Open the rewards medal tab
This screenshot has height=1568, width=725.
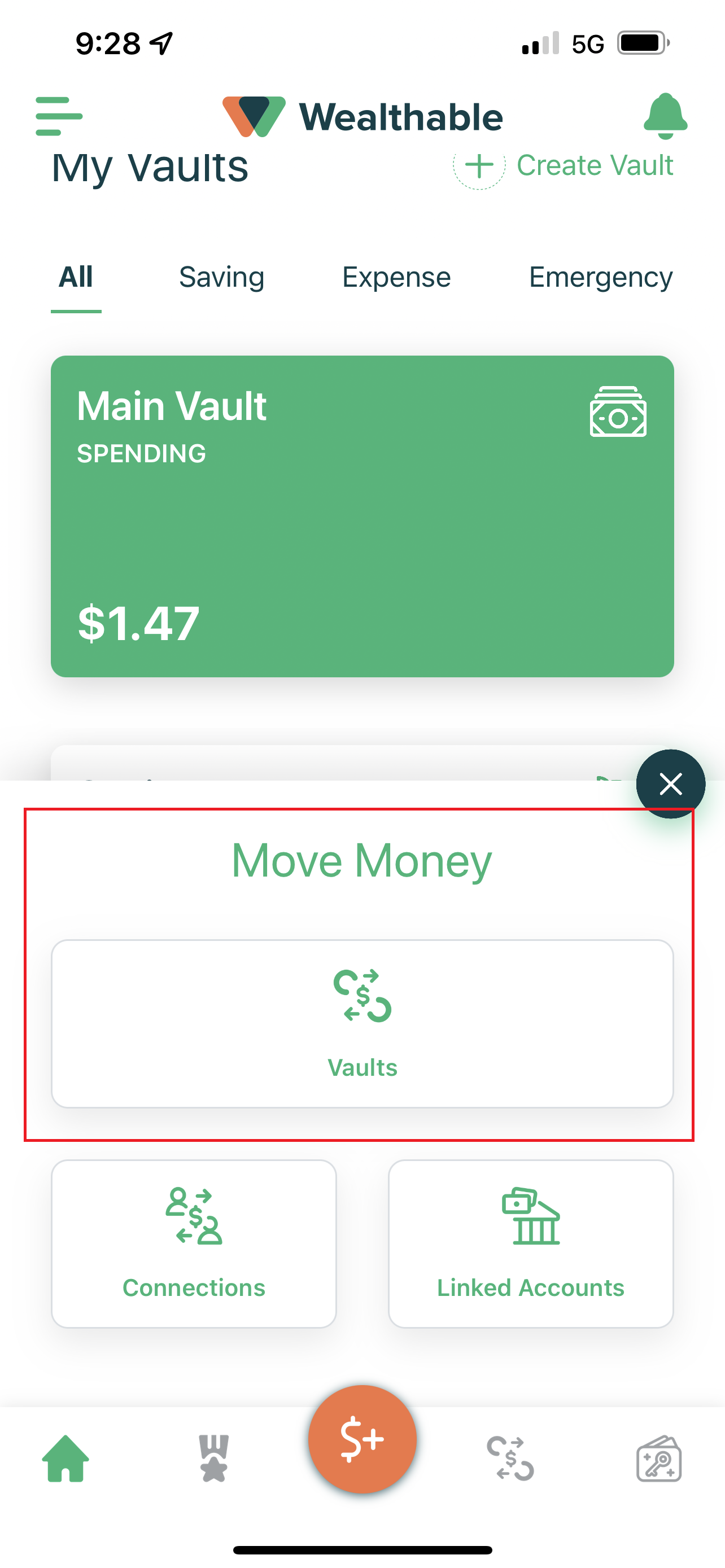coord(213,1458)
